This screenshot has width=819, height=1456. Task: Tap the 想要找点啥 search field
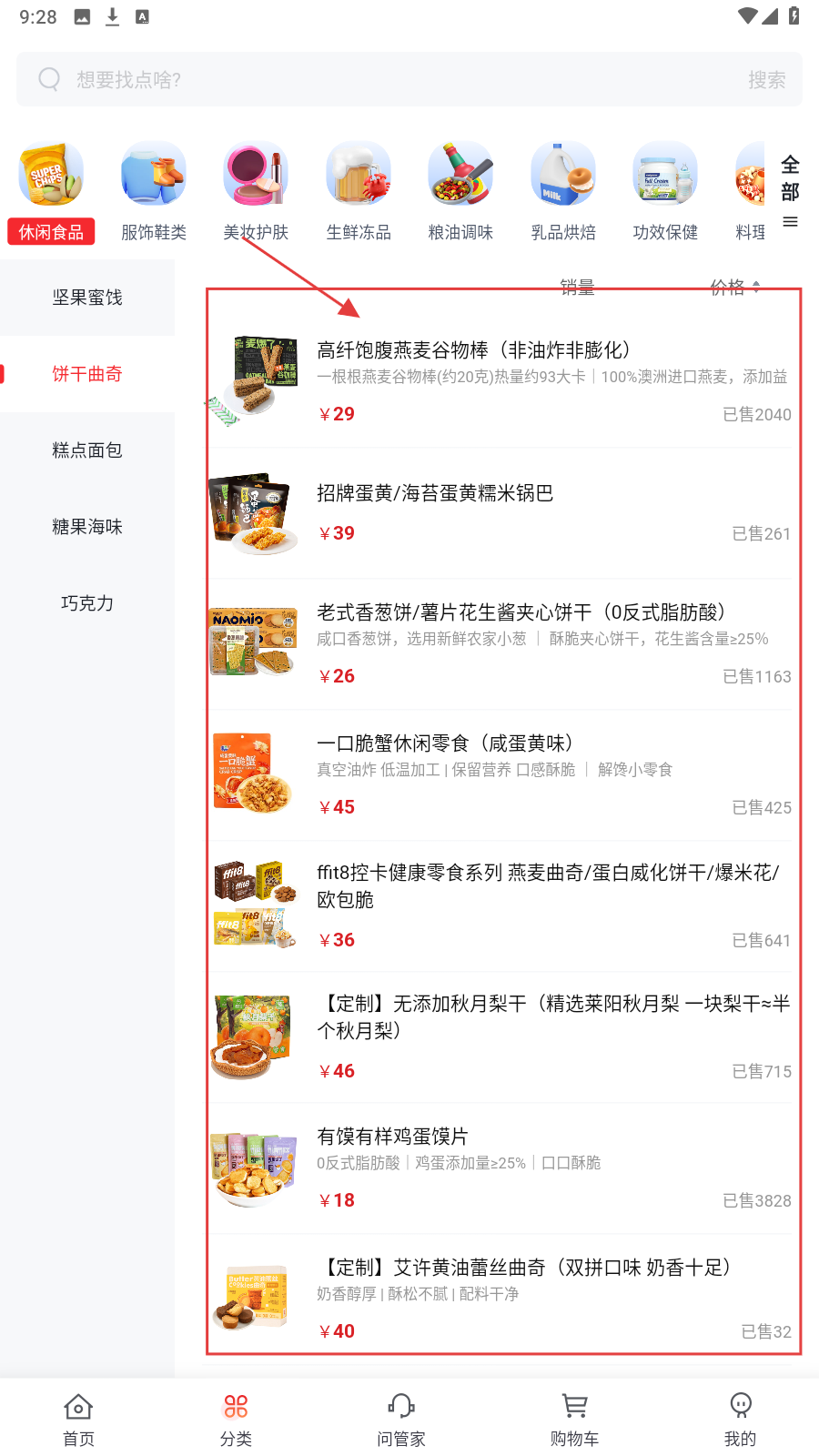(x=364, y=80)
